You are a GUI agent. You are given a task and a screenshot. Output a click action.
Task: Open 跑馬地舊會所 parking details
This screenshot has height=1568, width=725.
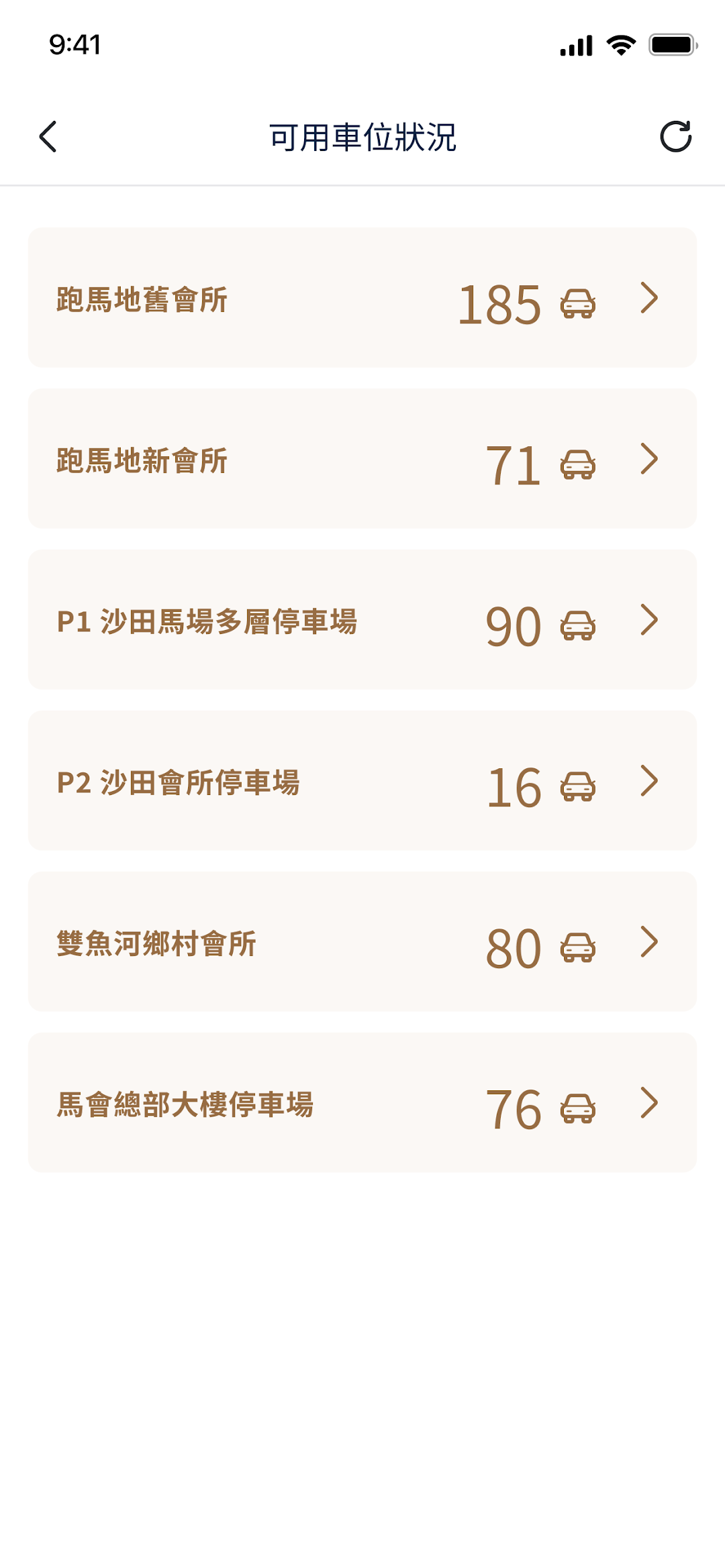click(x=362, y=298)
